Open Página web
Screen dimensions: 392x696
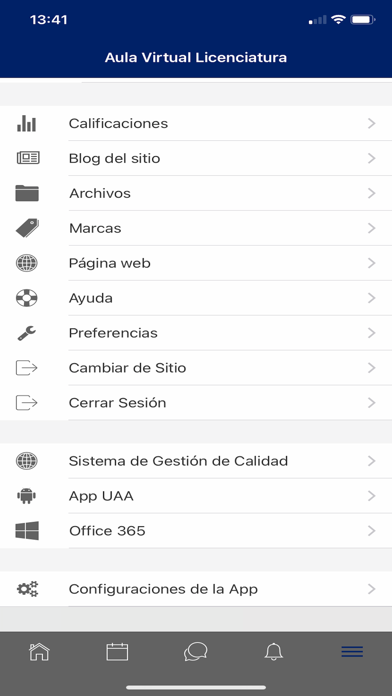[x=196, y=263]
